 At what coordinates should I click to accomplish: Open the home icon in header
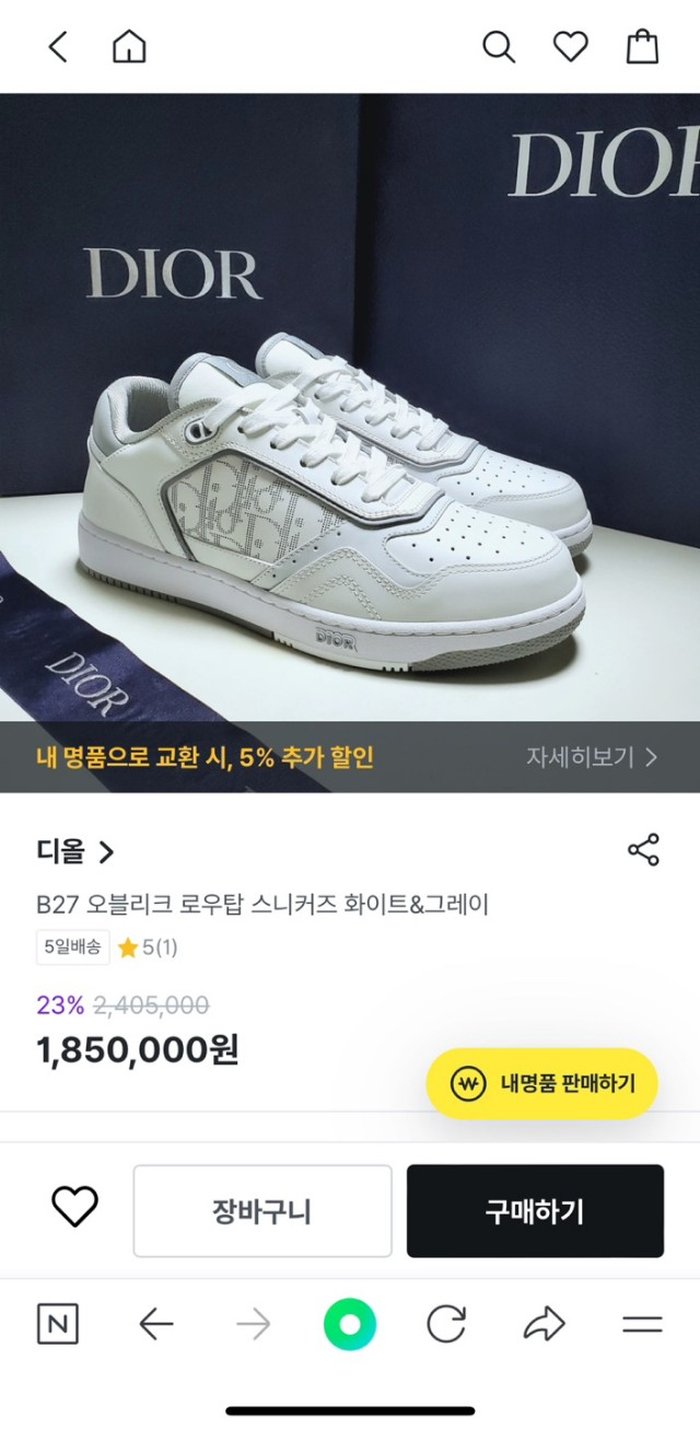129,47
